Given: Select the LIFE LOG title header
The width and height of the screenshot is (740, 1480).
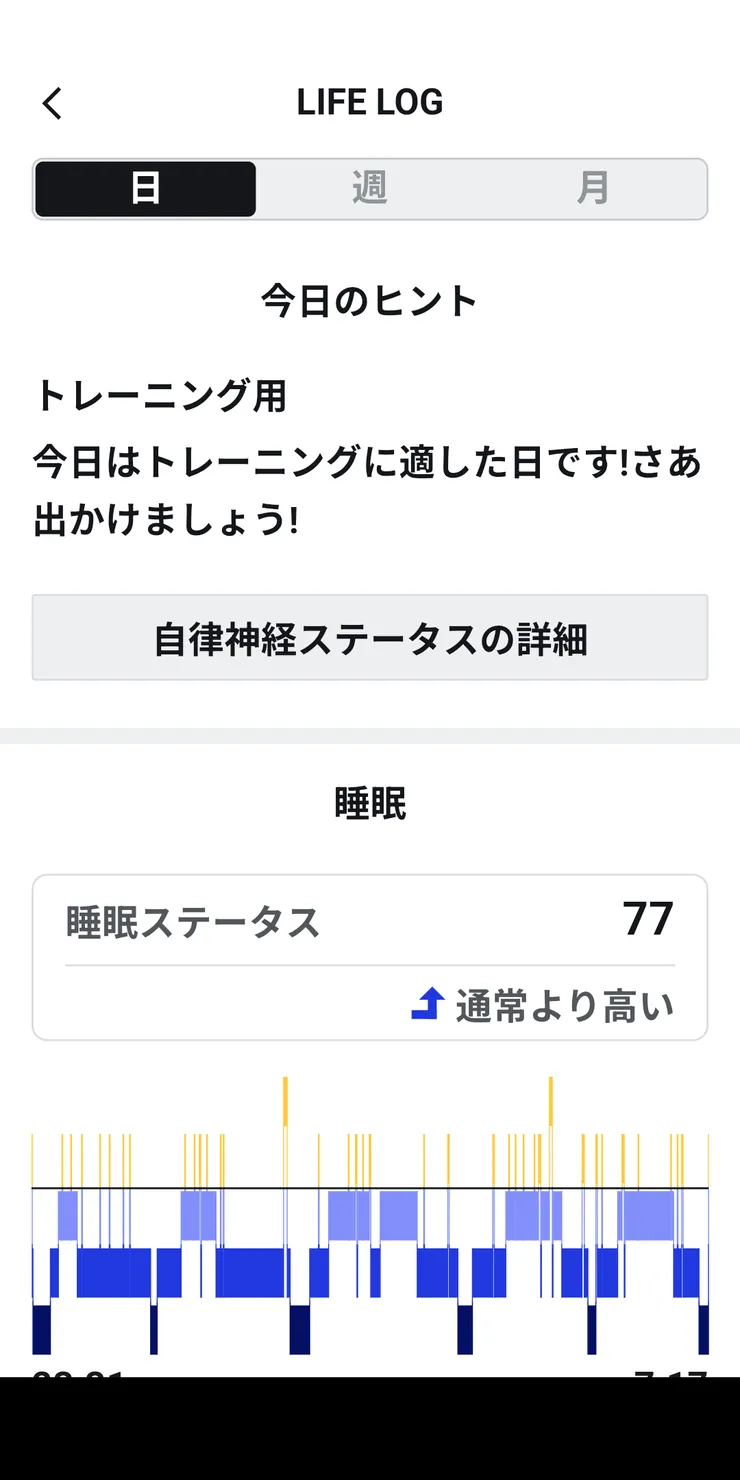Looking at the screenshot, I should (x=370, y=101).
